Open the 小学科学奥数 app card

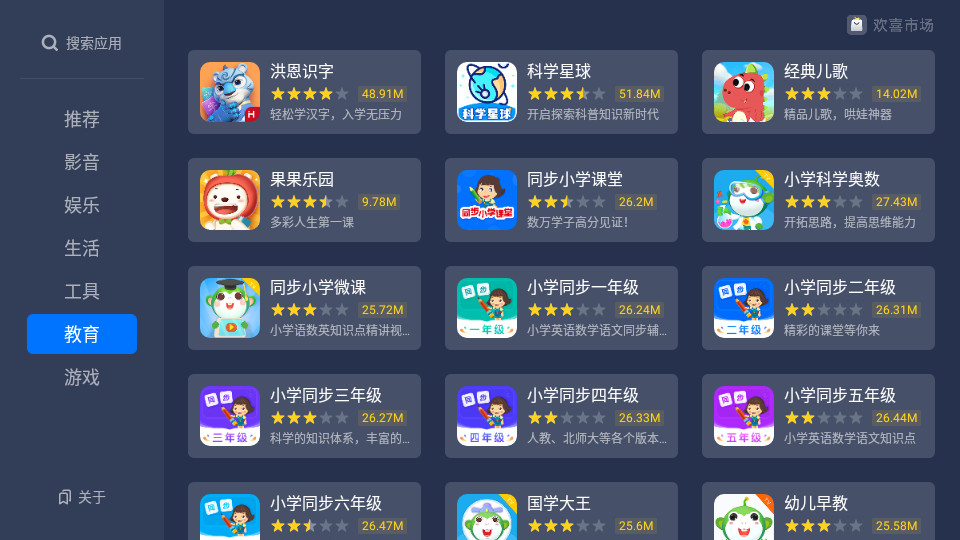click(818, 200)
